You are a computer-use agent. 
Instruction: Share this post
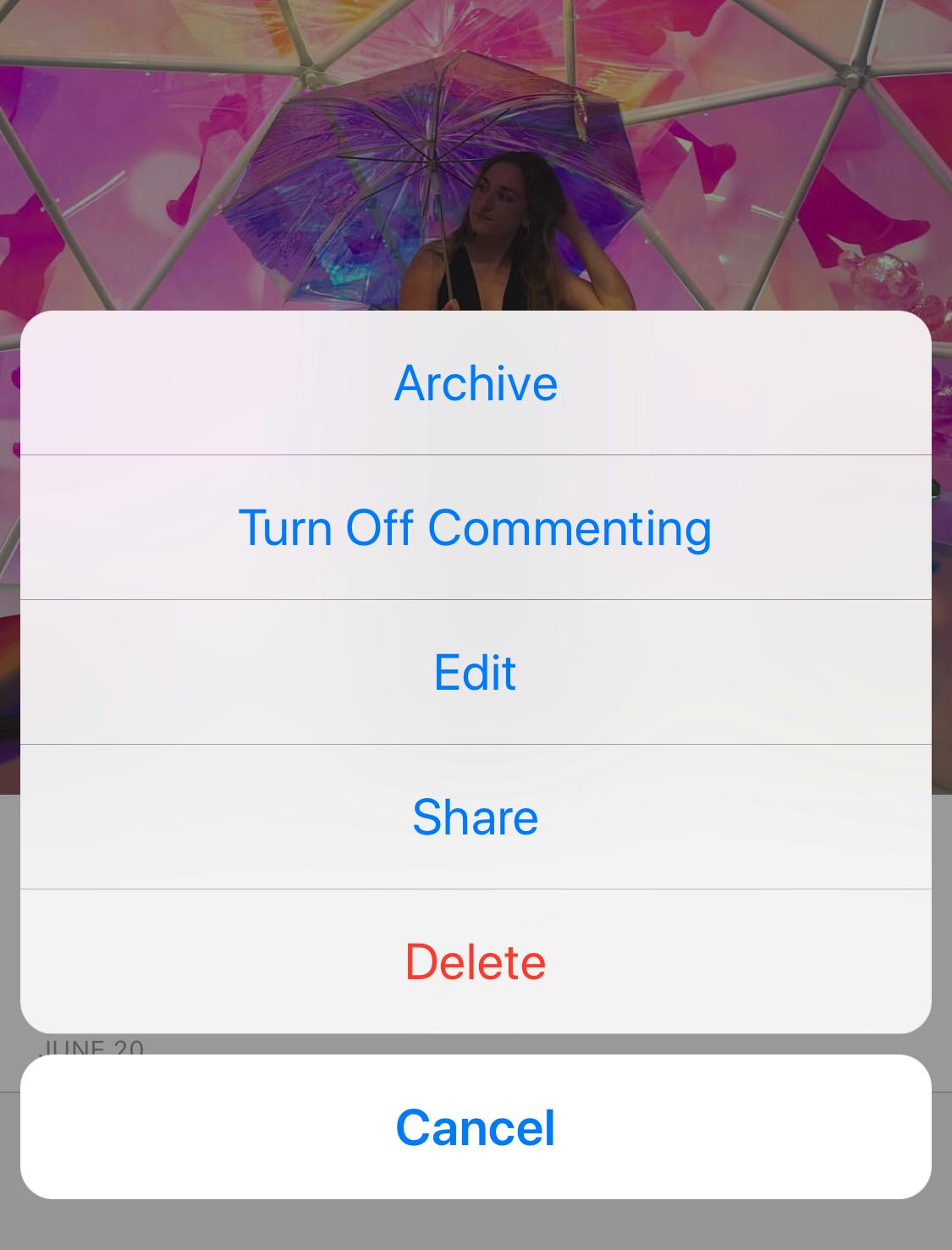(x=476, y=818)
